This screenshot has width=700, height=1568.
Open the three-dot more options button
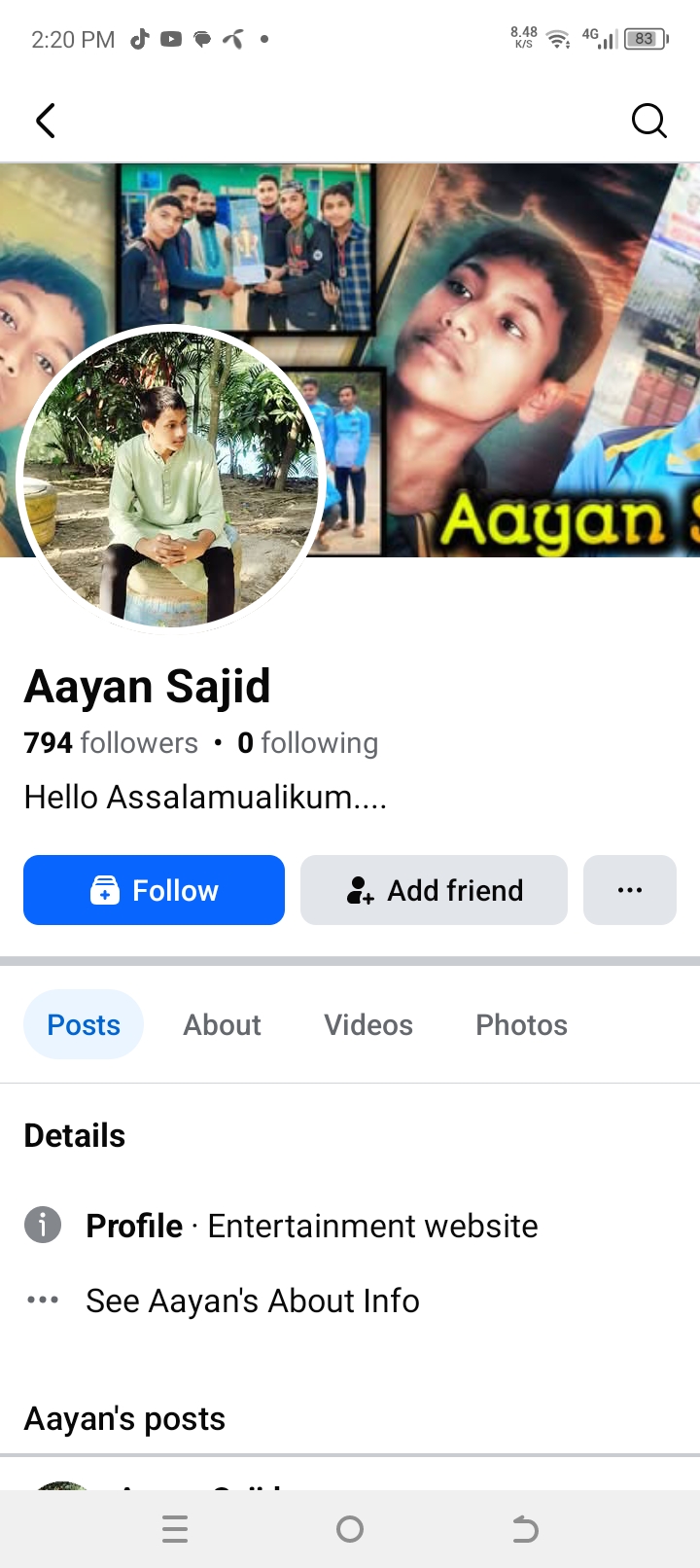[629, 890]
